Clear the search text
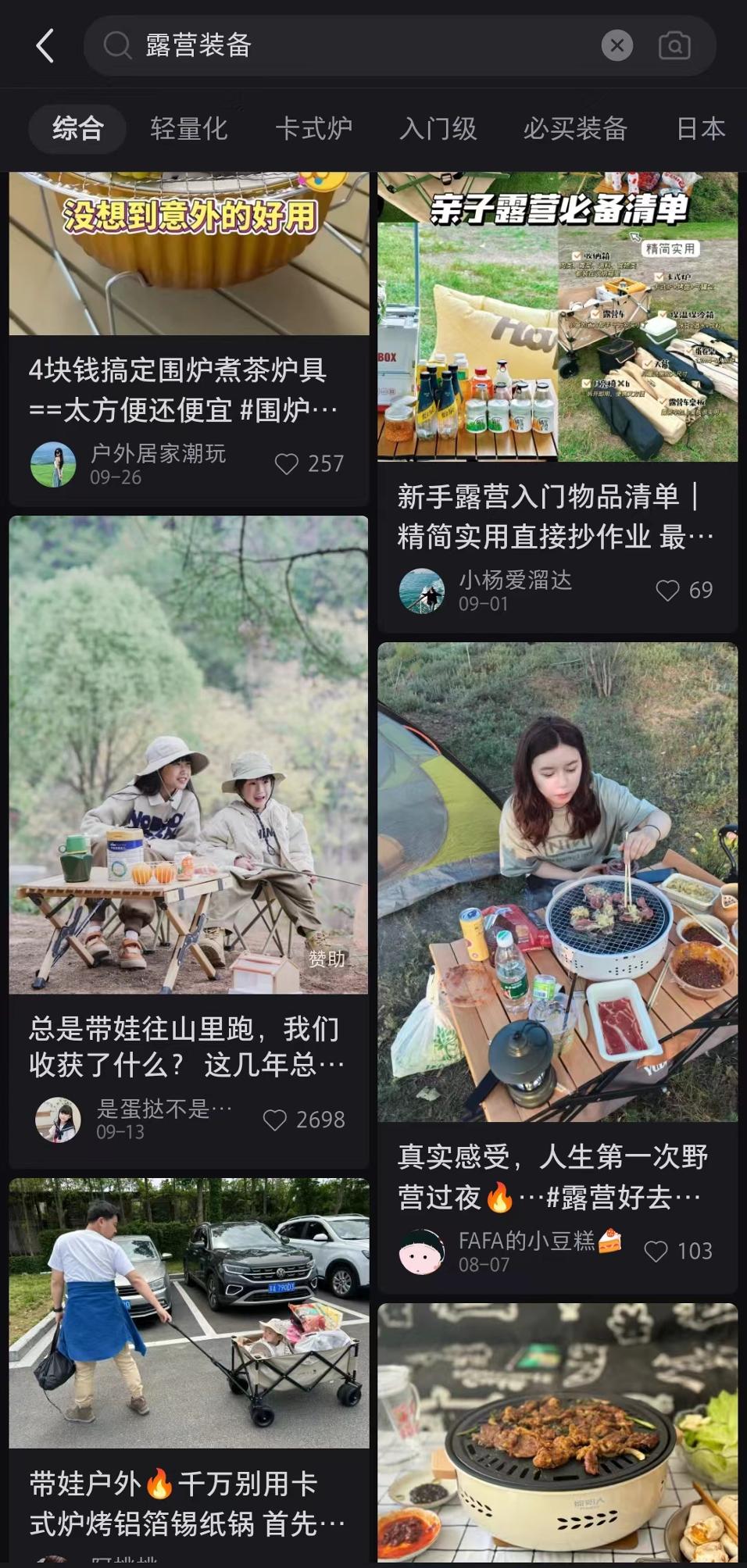Screen dimensions: 747x1568 click(617, 45)
